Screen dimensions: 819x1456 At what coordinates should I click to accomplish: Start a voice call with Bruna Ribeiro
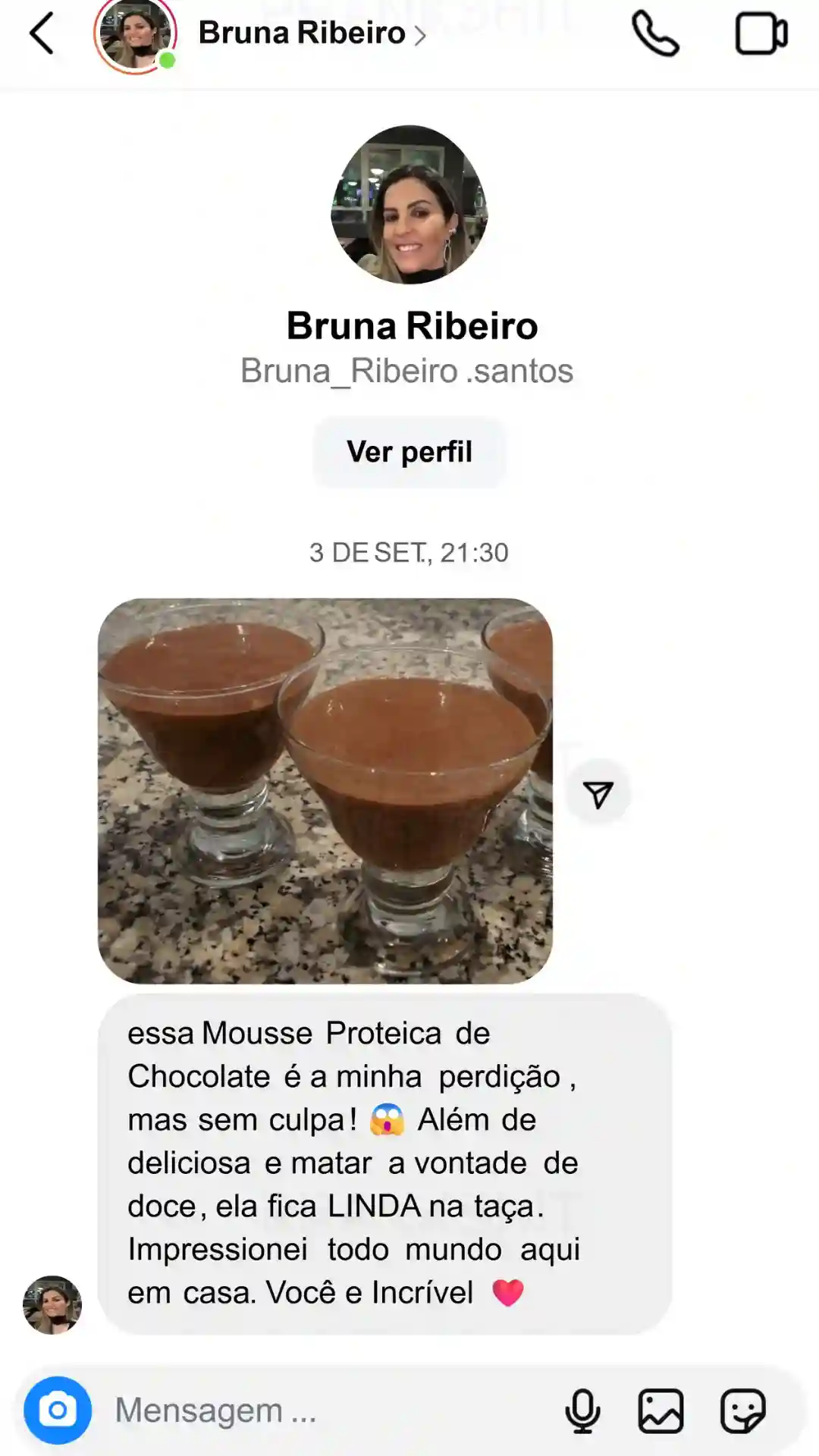point(657,33)
